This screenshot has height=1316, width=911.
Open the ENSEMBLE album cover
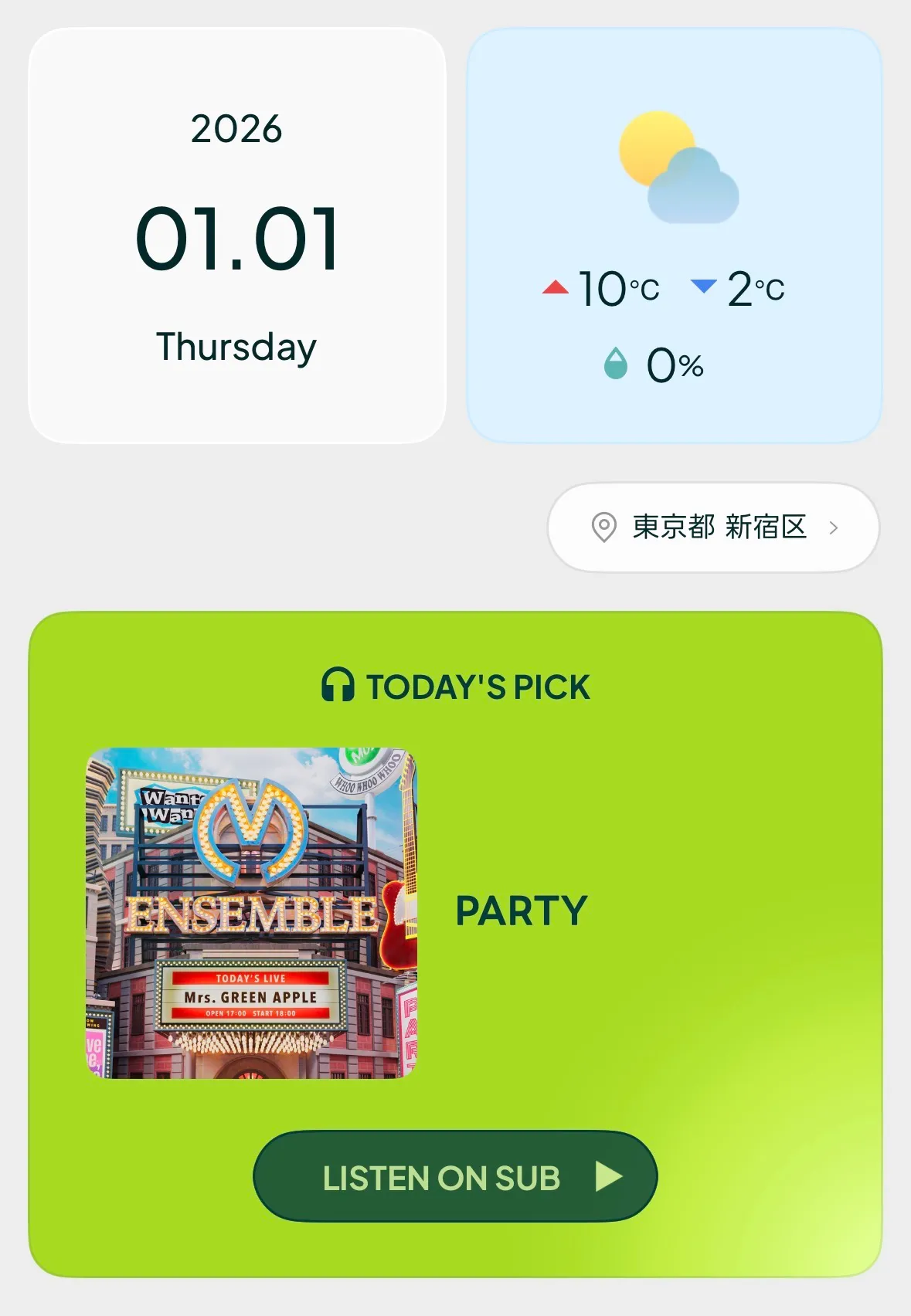pos(251,913)
